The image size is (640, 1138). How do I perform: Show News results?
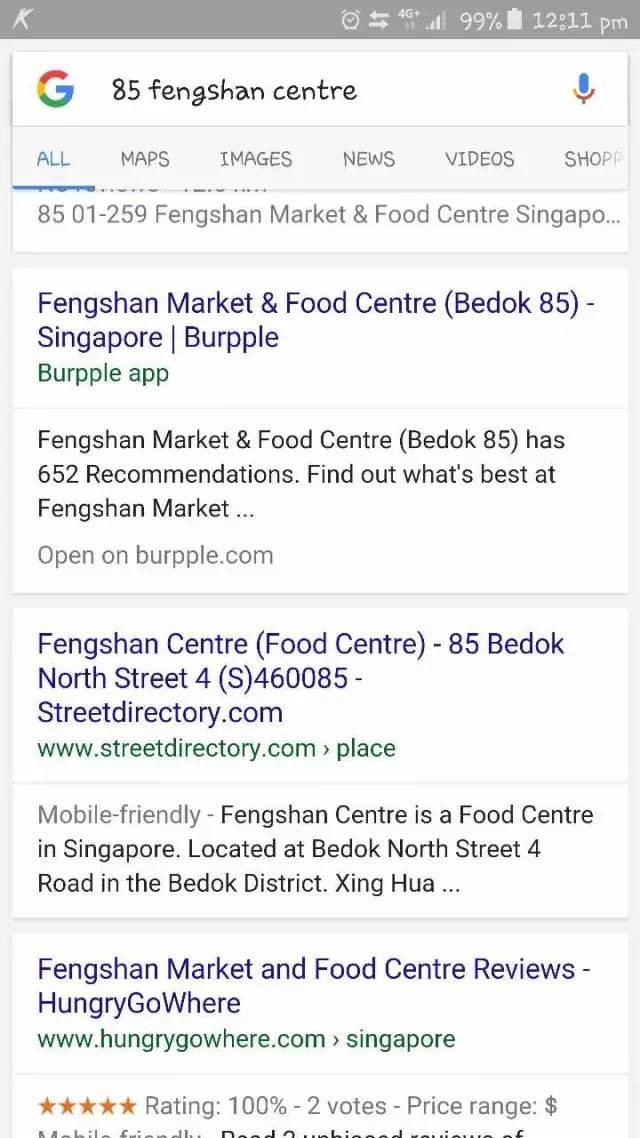click(x=368, y=159)
